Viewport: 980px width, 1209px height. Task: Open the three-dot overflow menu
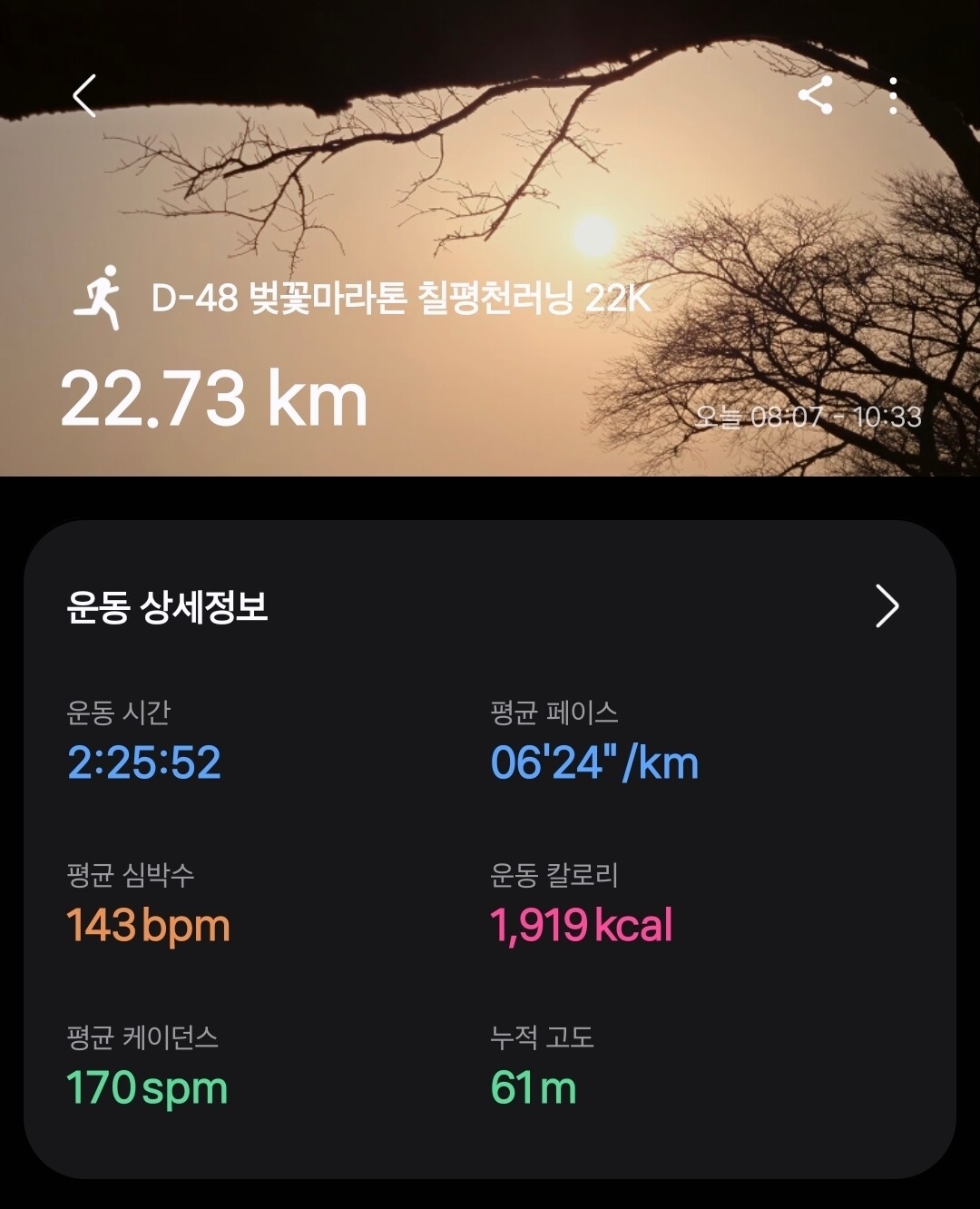point(894,95)
